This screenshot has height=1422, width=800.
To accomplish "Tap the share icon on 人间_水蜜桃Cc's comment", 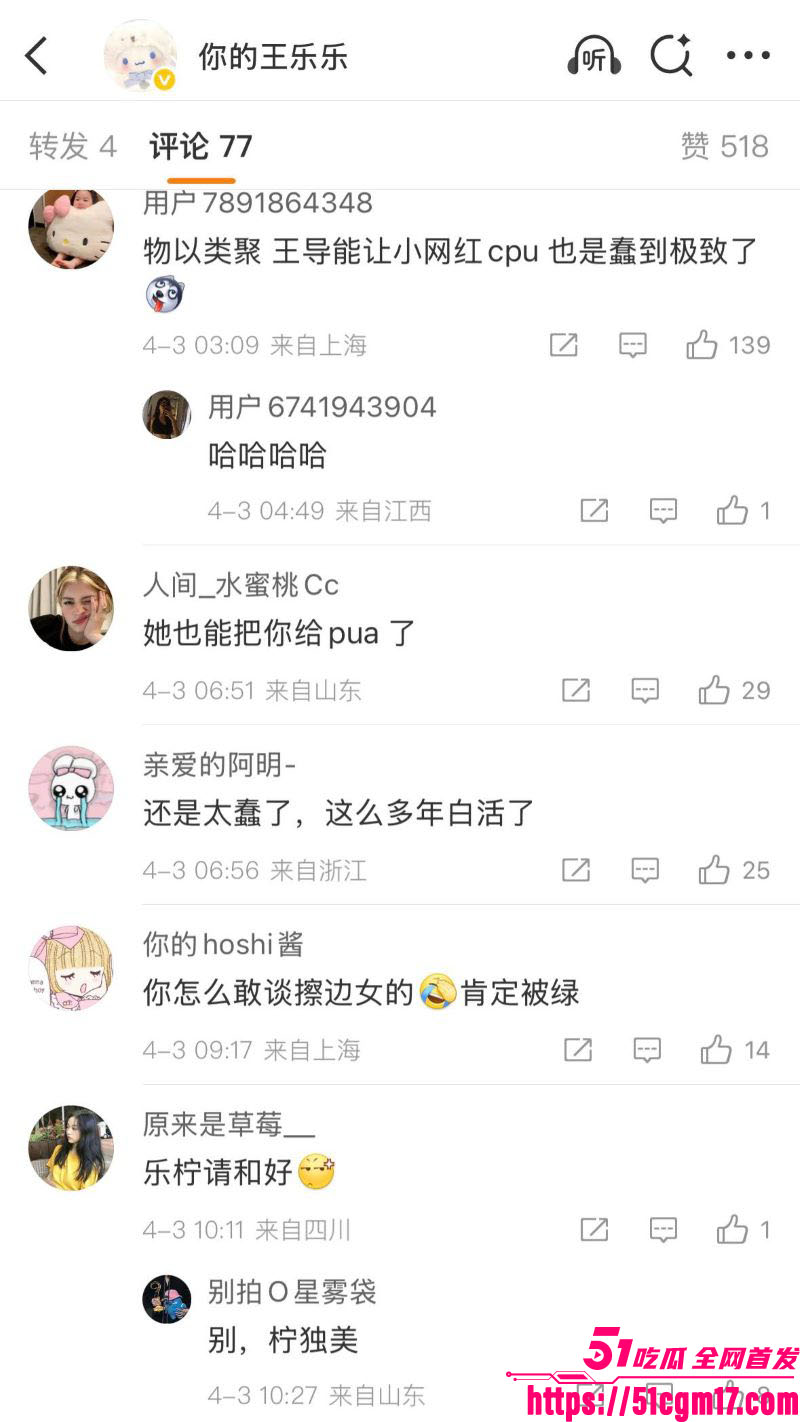I will pos(576,690).
